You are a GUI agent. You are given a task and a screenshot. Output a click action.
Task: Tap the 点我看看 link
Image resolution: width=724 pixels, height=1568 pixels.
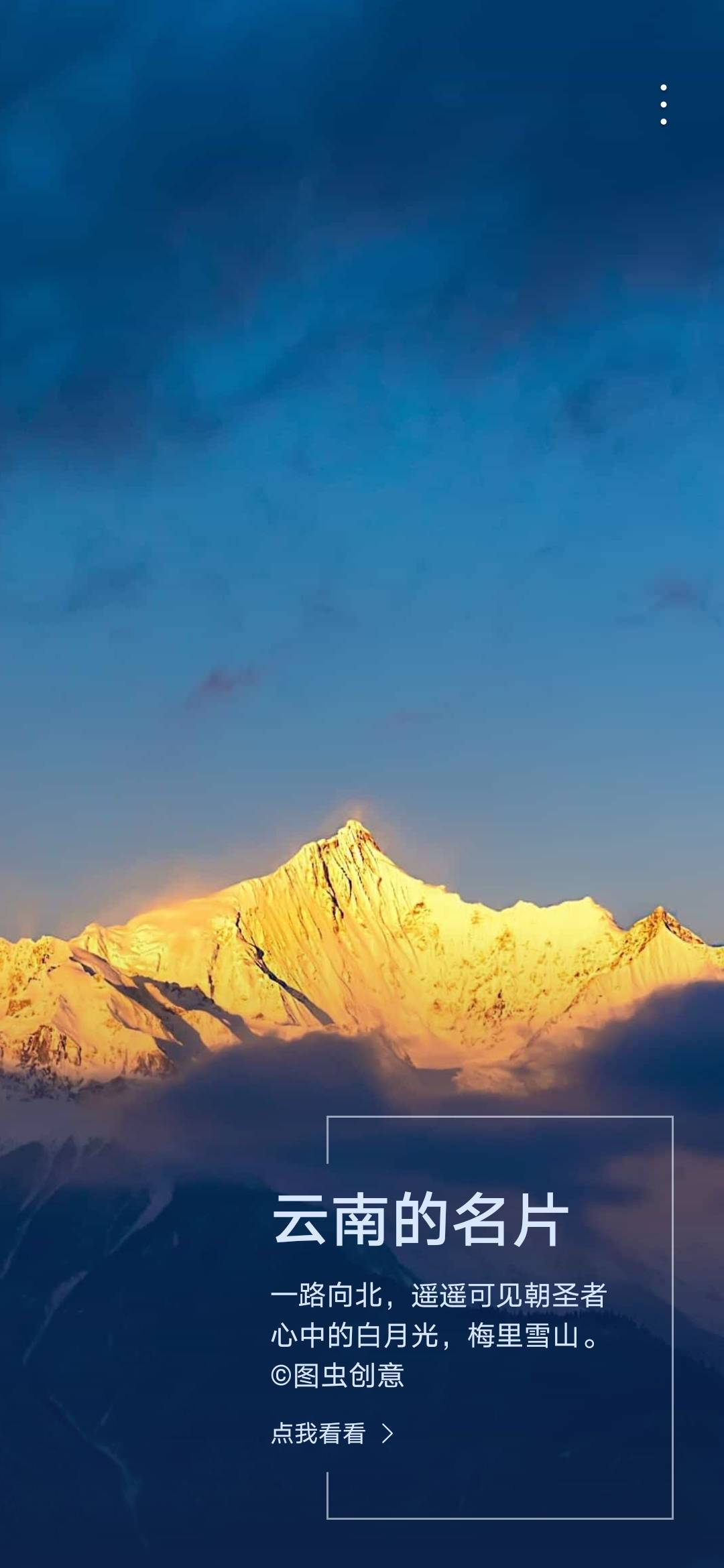click(x=332, y=1433)
